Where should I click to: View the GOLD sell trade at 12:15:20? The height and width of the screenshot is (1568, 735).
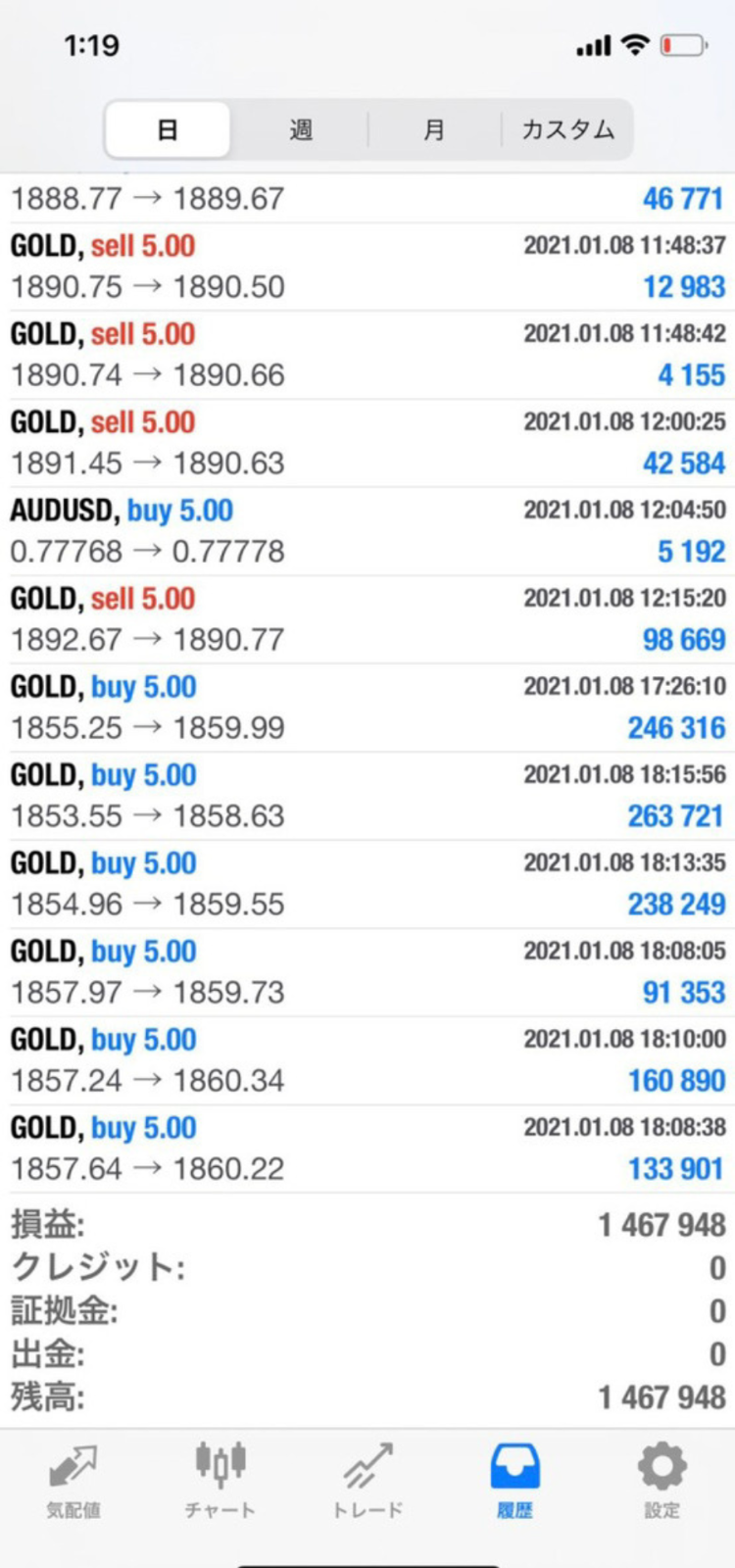pyautogui.click(x=367, y=618)
